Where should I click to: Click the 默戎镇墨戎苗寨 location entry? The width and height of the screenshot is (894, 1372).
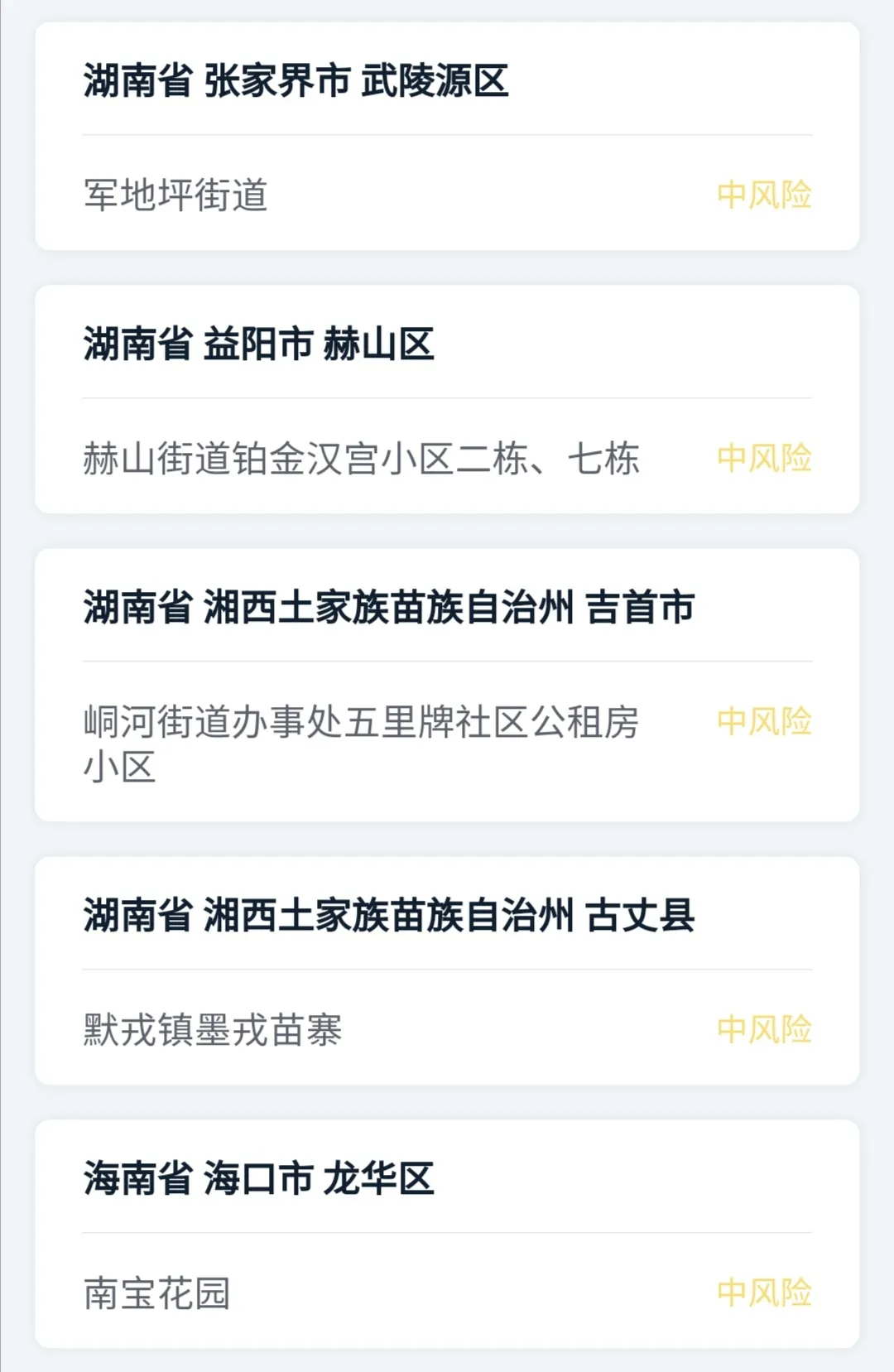tap(215, 1029)
